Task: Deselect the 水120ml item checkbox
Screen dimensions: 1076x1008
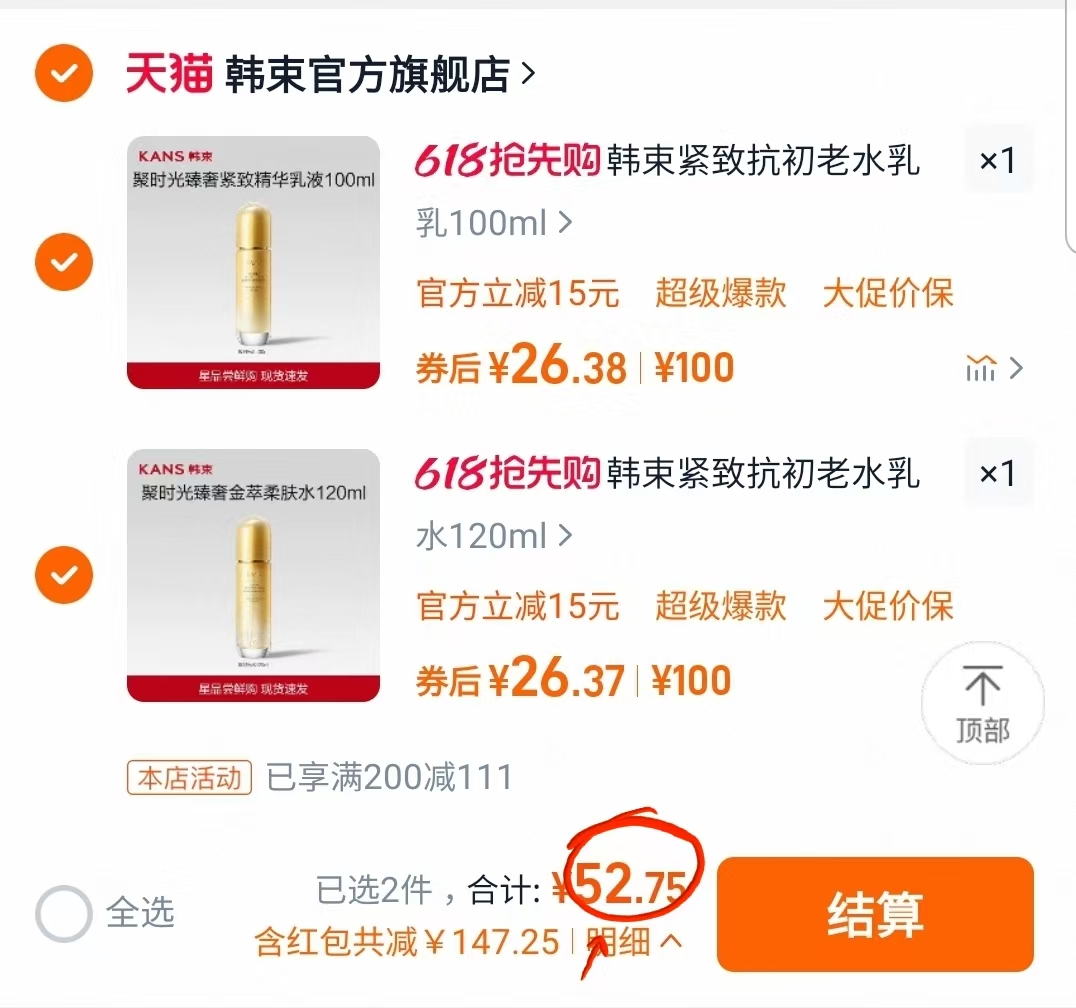Action: pyautogui.click(x=64, y=576)
